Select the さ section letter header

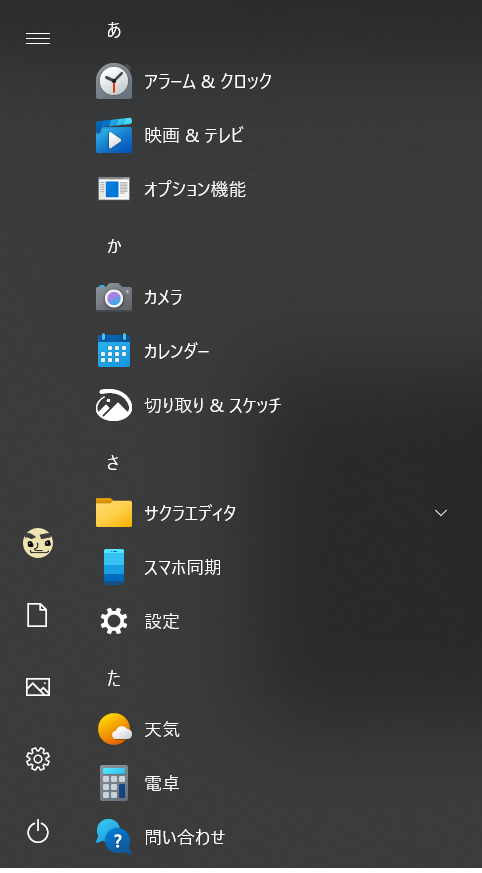click(113, 462)
